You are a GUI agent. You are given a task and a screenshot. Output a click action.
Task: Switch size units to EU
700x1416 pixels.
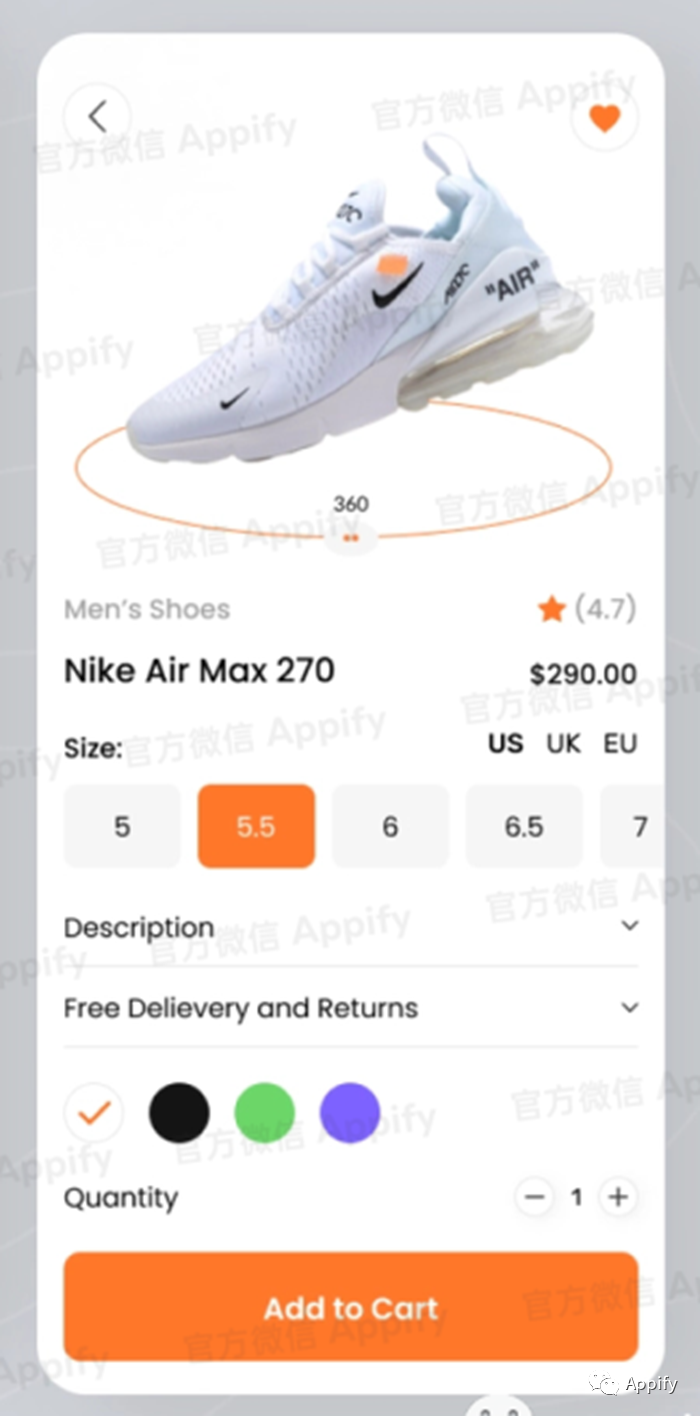(x=620, y=744)
